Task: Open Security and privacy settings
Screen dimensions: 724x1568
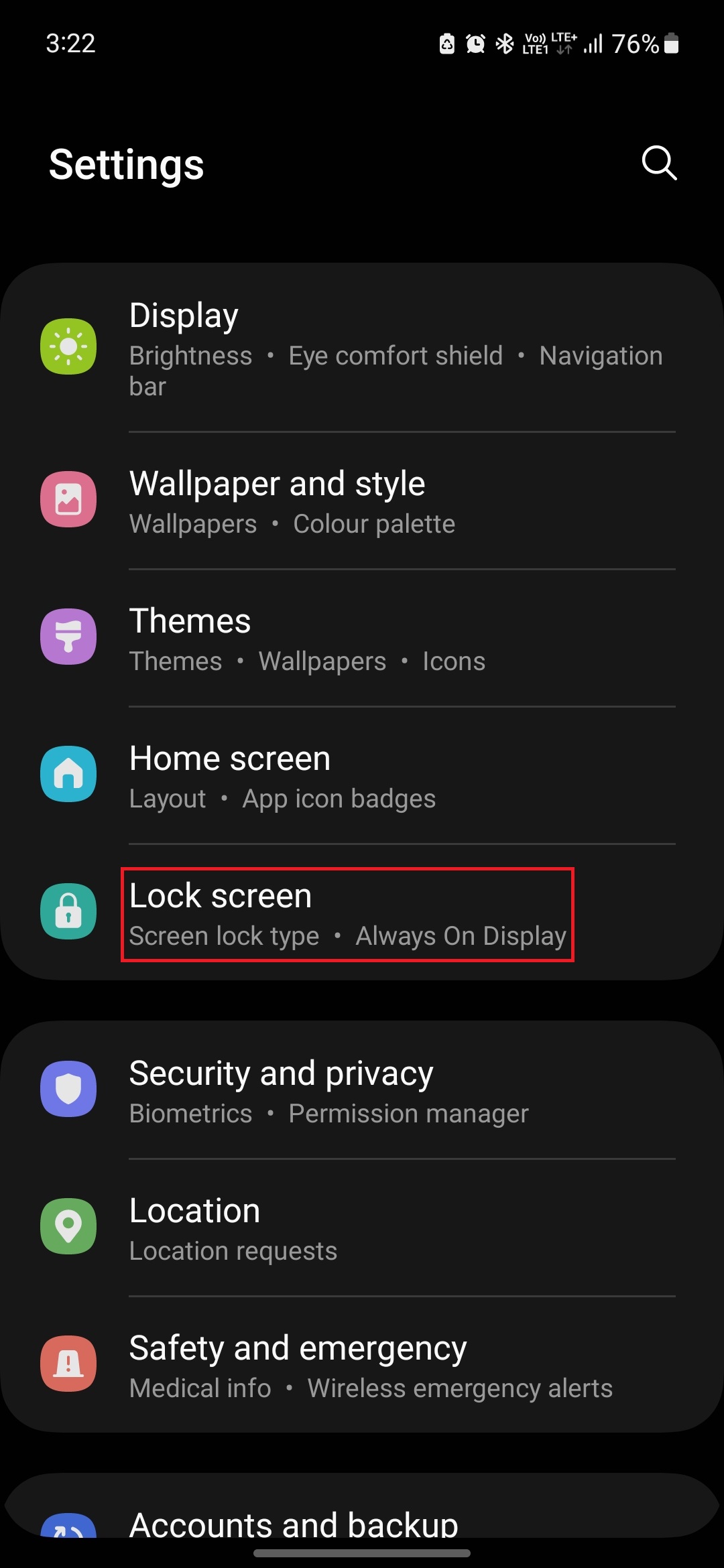Action: click(362, 1091)
